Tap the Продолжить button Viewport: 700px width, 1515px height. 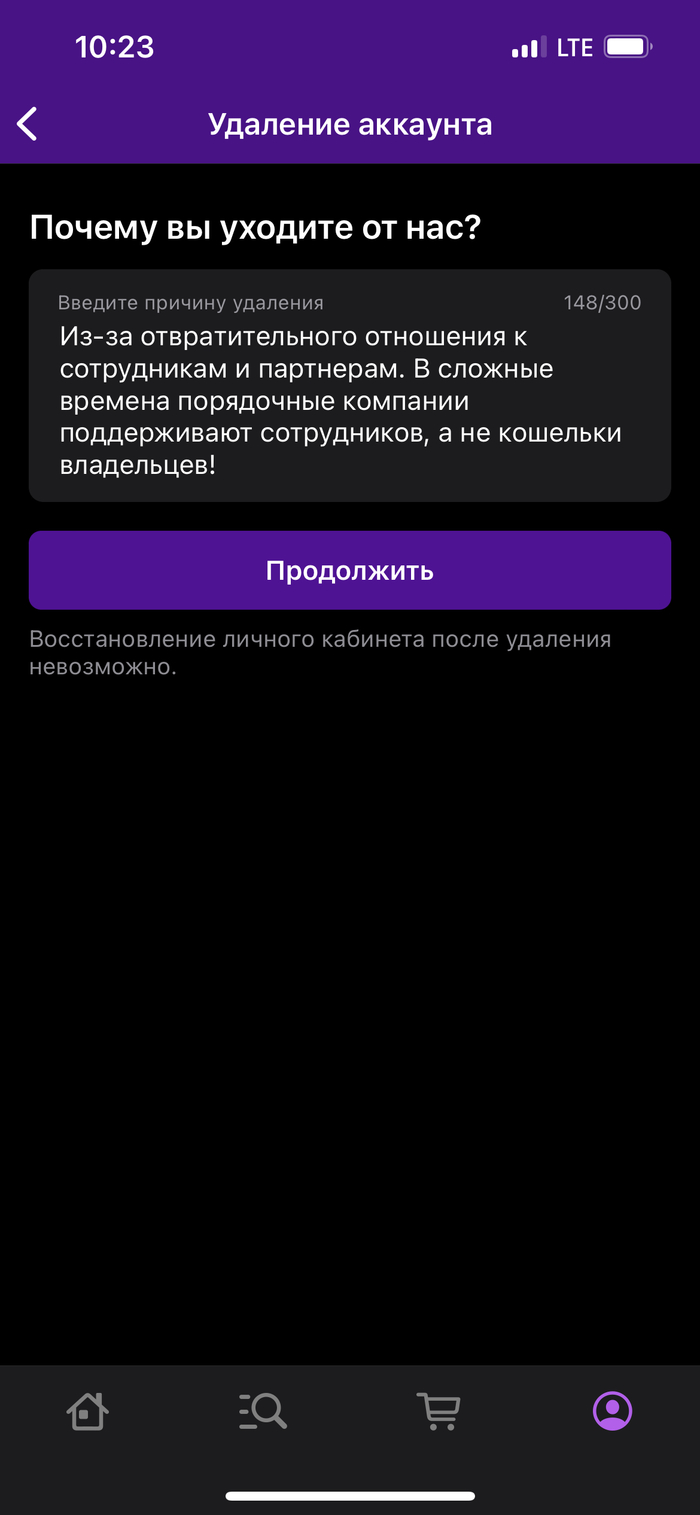click(x=349, y=570)
